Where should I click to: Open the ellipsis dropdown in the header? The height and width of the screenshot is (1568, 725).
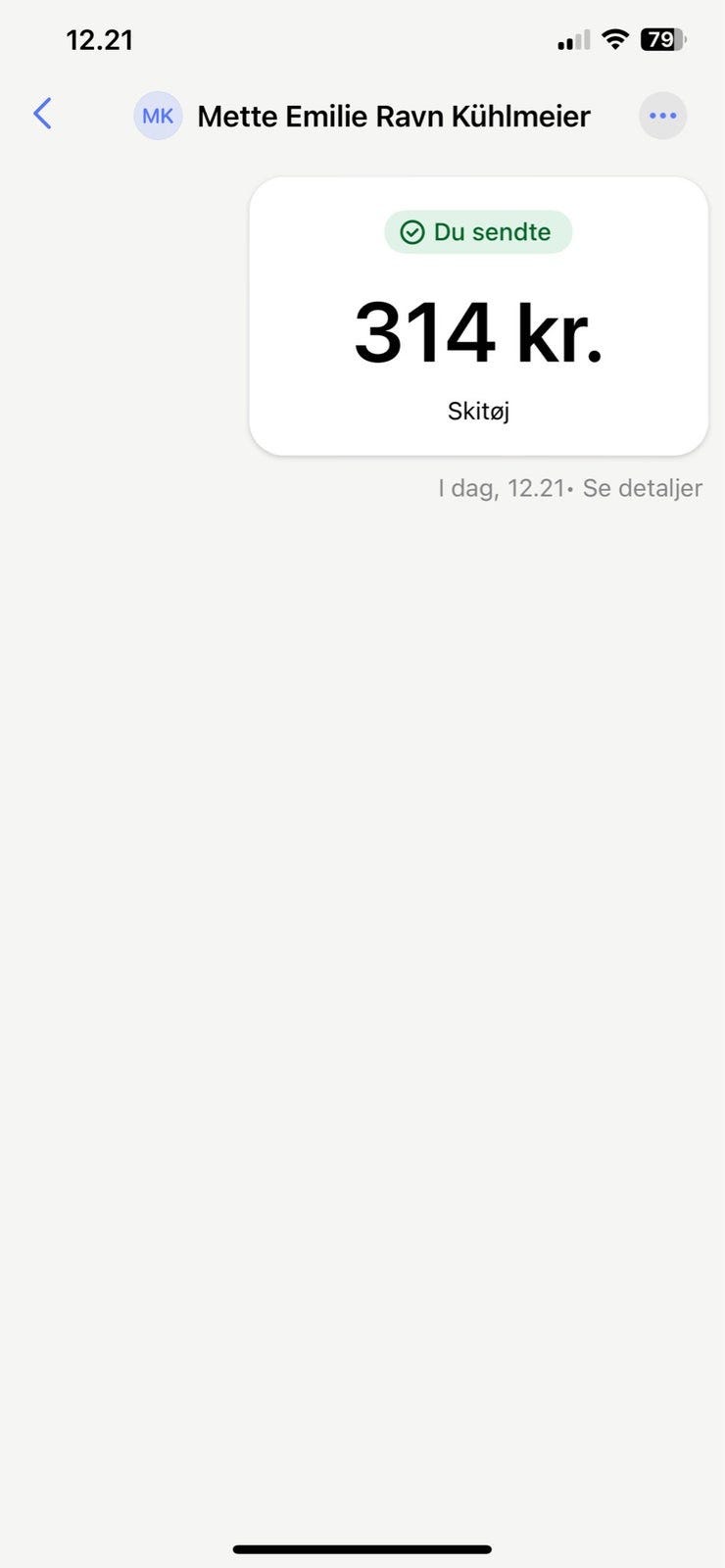(662, 115)
